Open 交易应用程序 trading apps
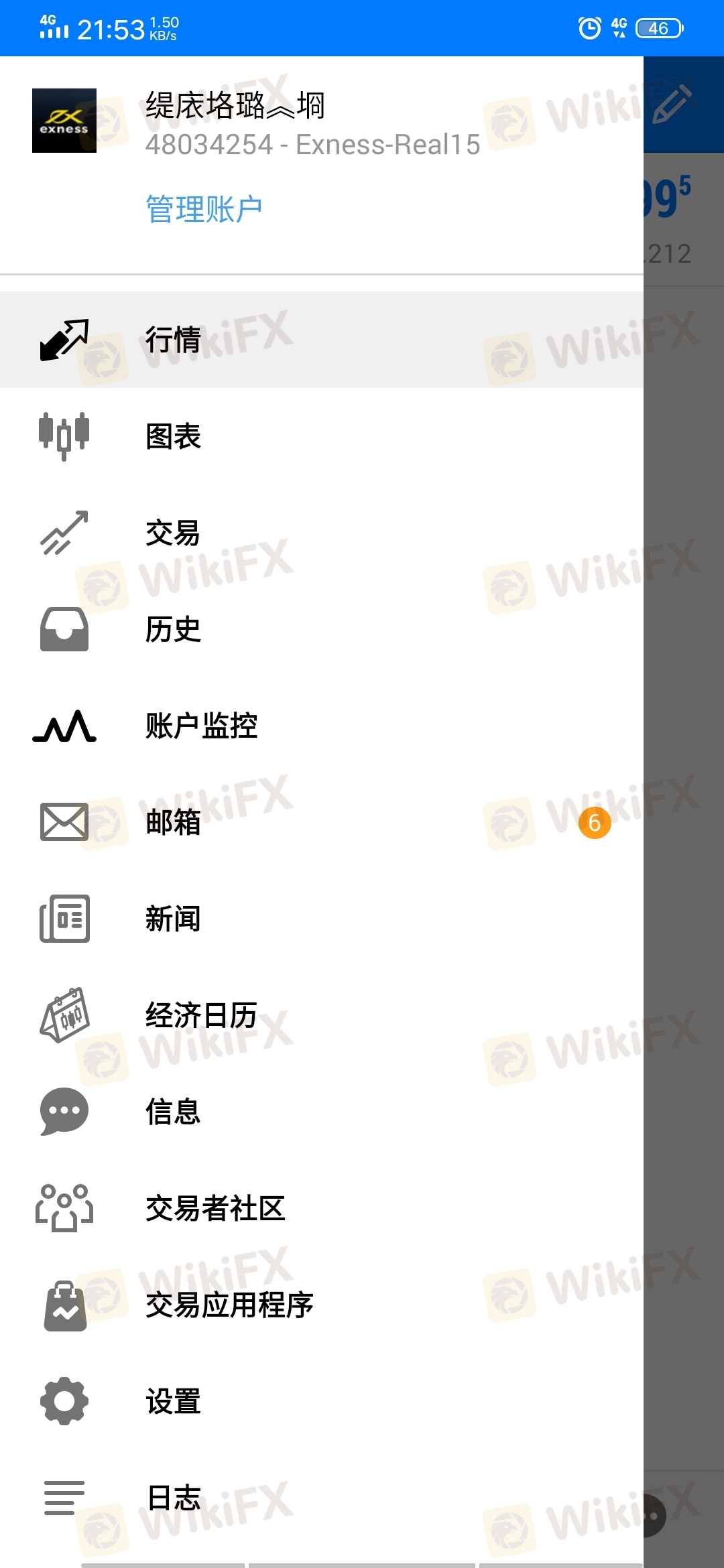 pos(229,1305)
